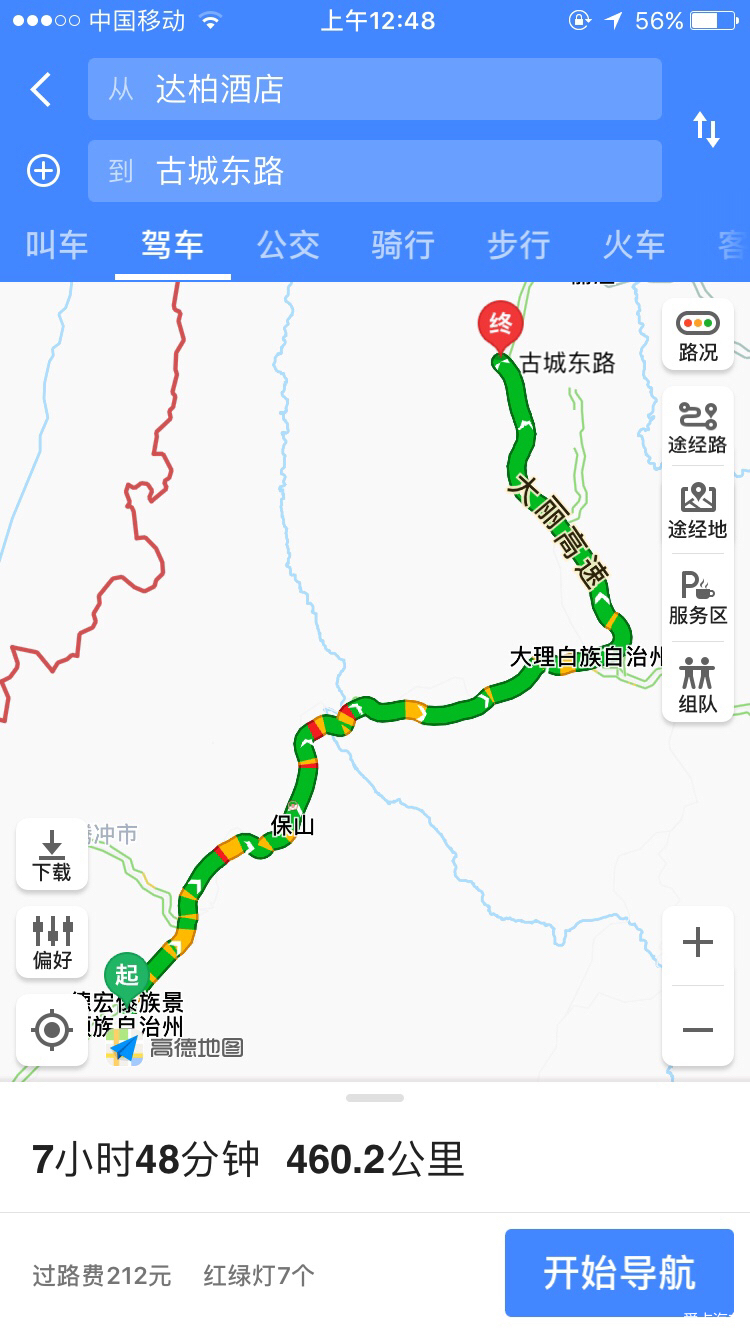Open 途经地 places along route
The image size is (750, 1334).
point(698,512)
